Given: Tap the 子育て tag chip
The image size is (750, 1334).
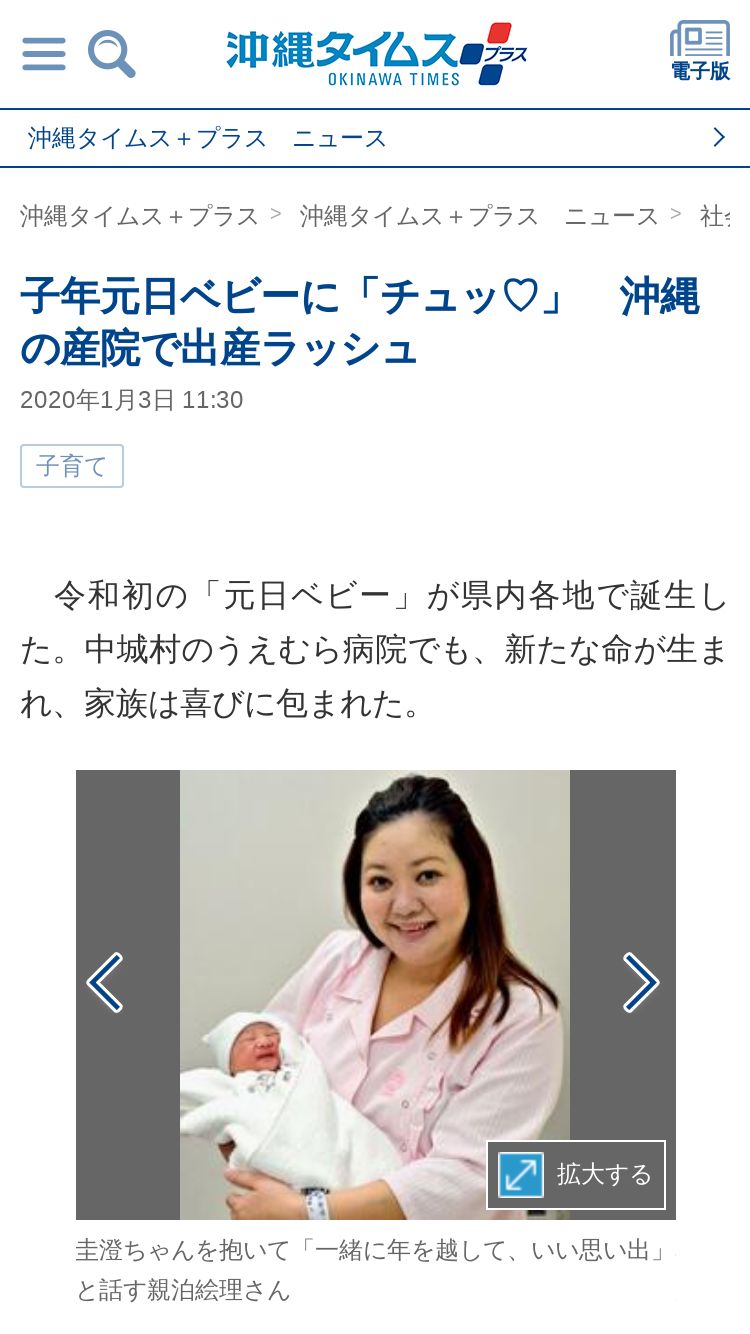Looking at the screenshot, I should coord(72,466).
